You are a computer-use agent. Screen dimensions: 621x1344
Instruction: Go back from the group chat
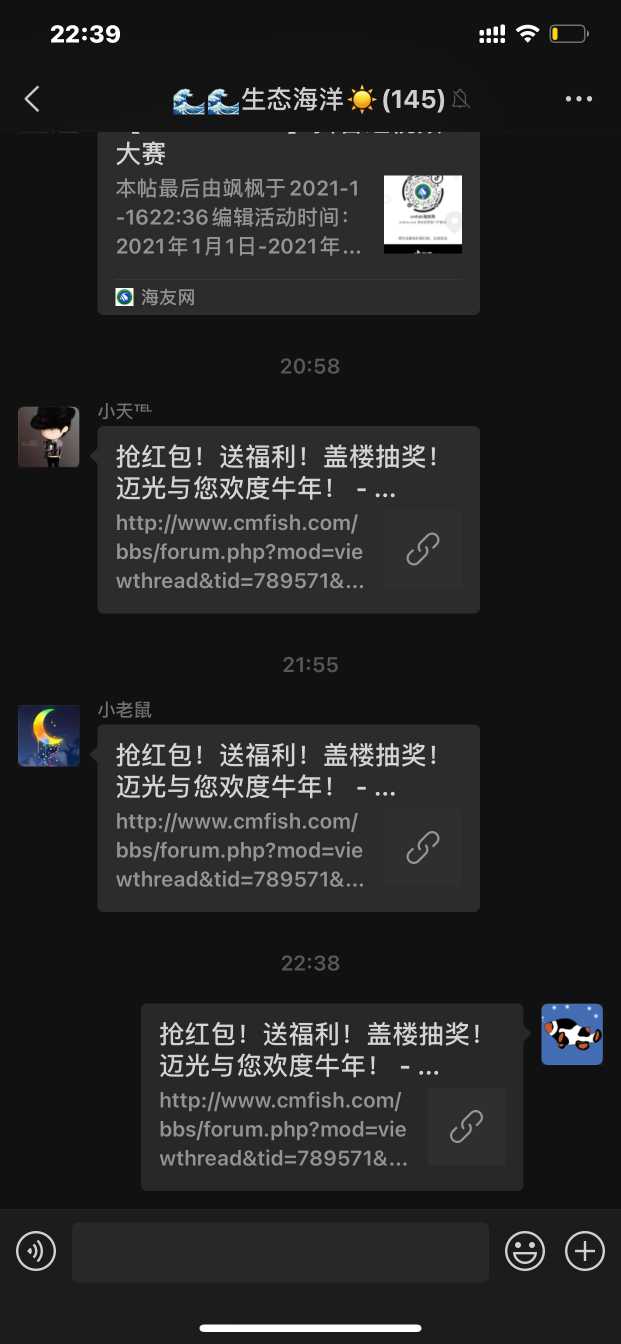click(32, 98)
